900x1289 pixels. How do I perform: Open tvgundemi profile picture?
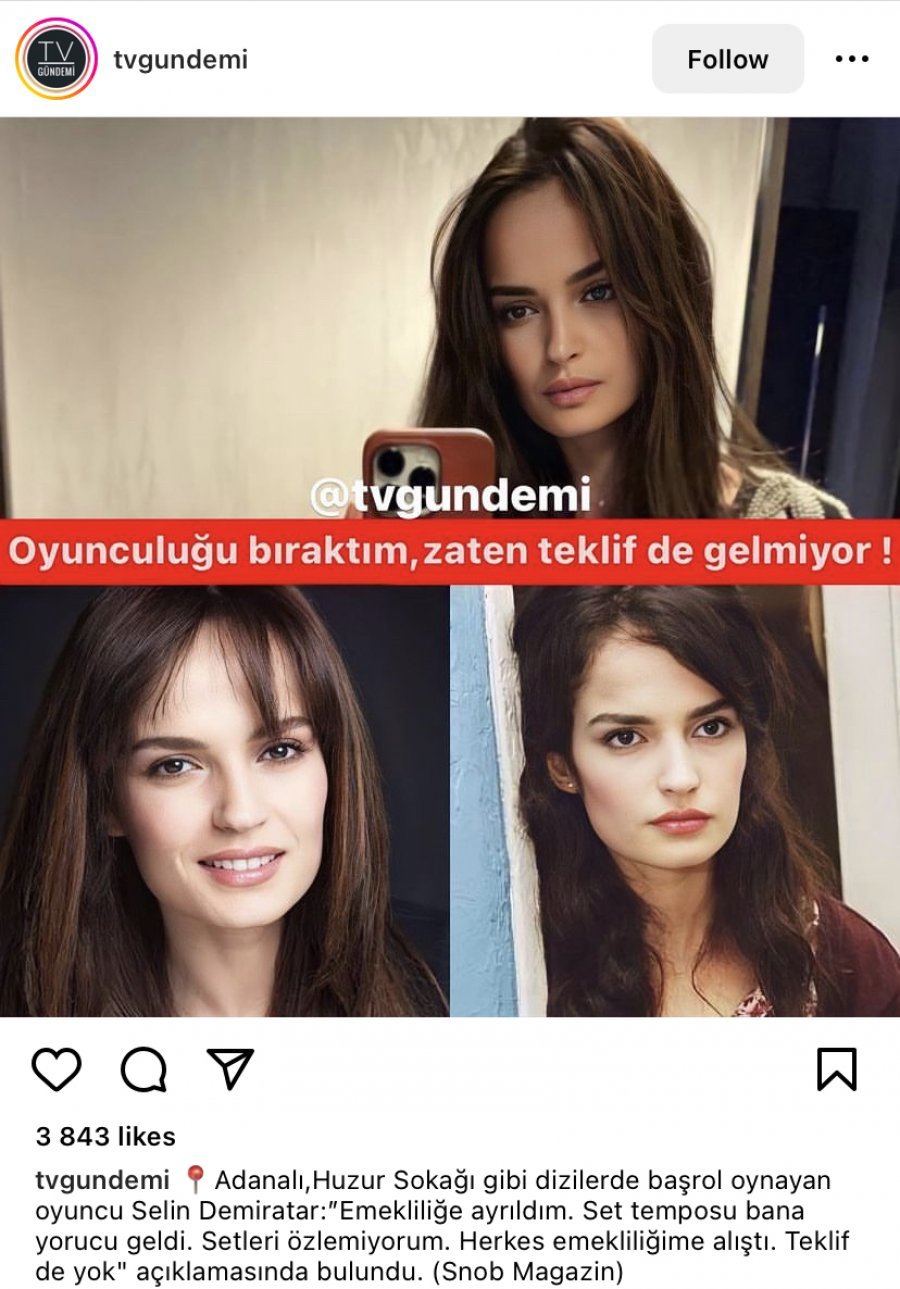pos(56,59)
